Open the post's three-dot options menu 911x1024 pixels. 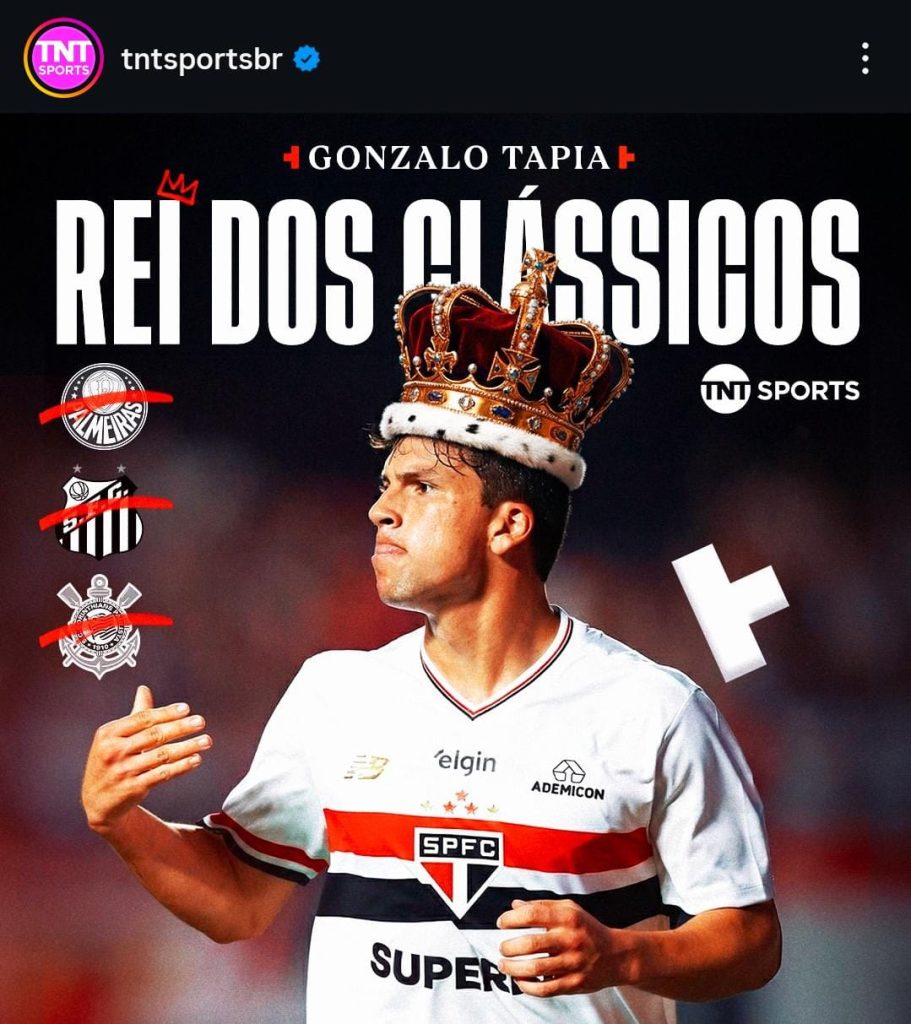pos(865,59)
